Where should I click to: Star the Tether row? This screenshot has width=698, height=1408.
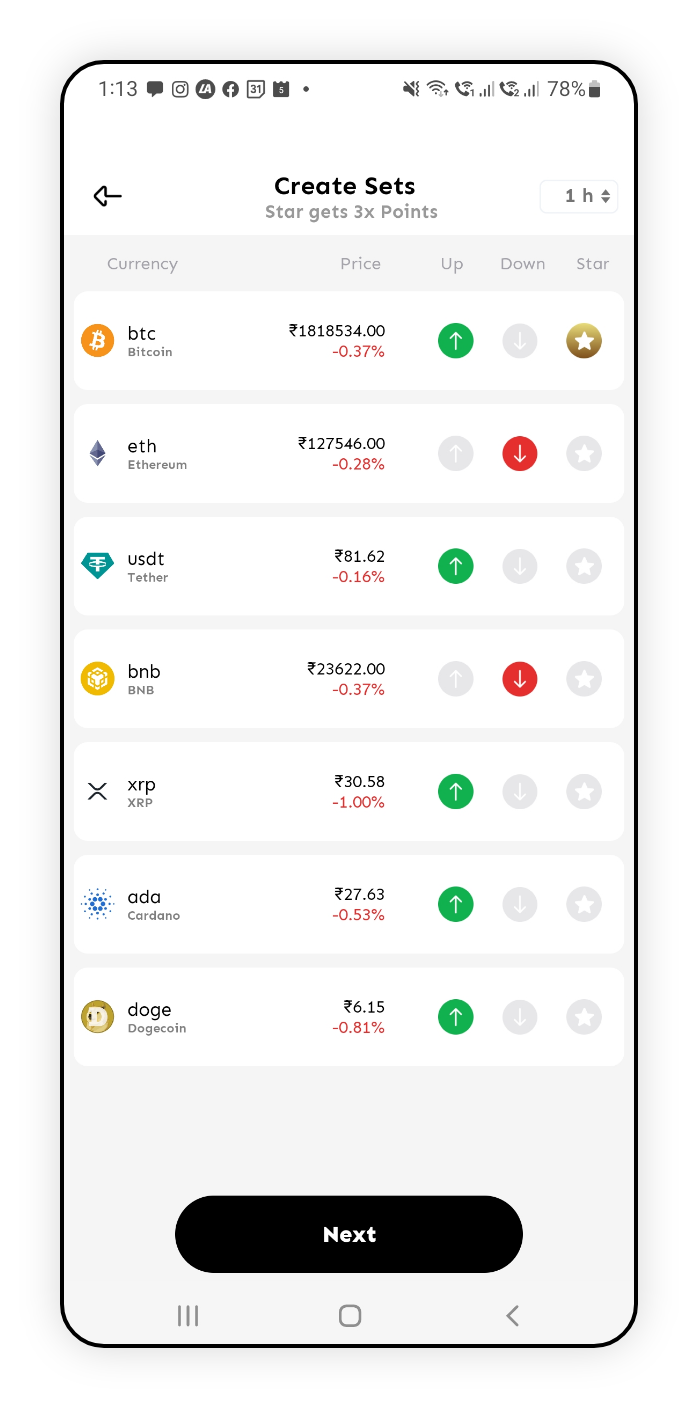click(x=584, y=567)
